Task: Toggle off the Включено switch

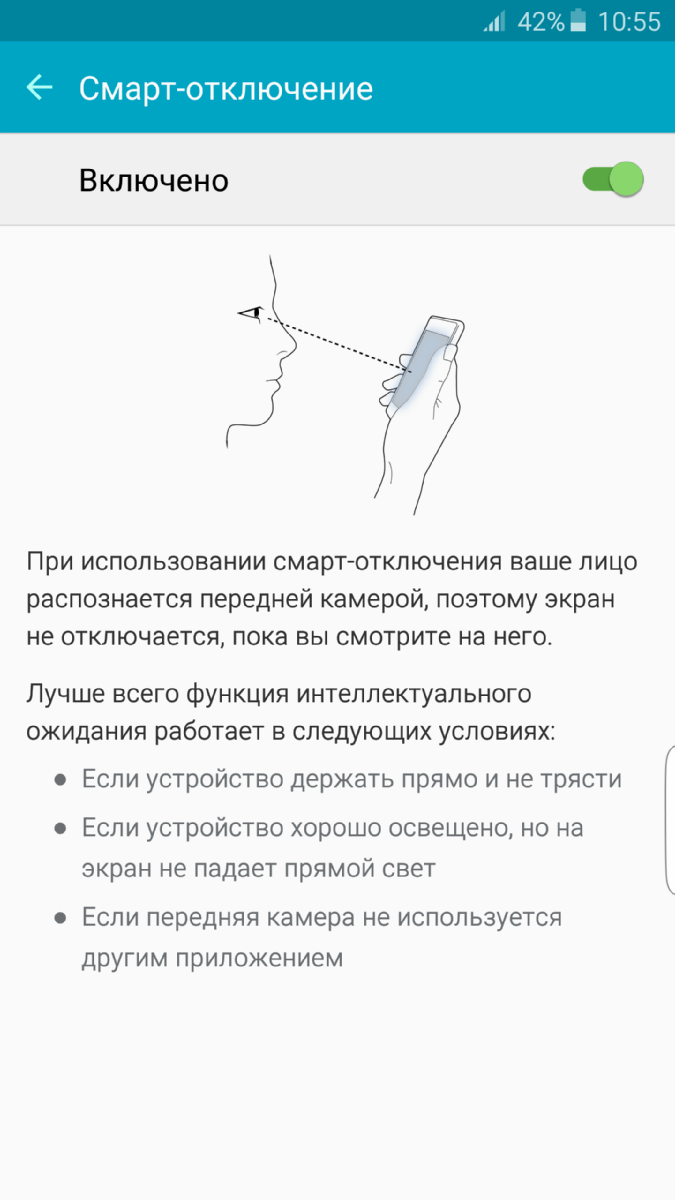Action: (612, 180)
